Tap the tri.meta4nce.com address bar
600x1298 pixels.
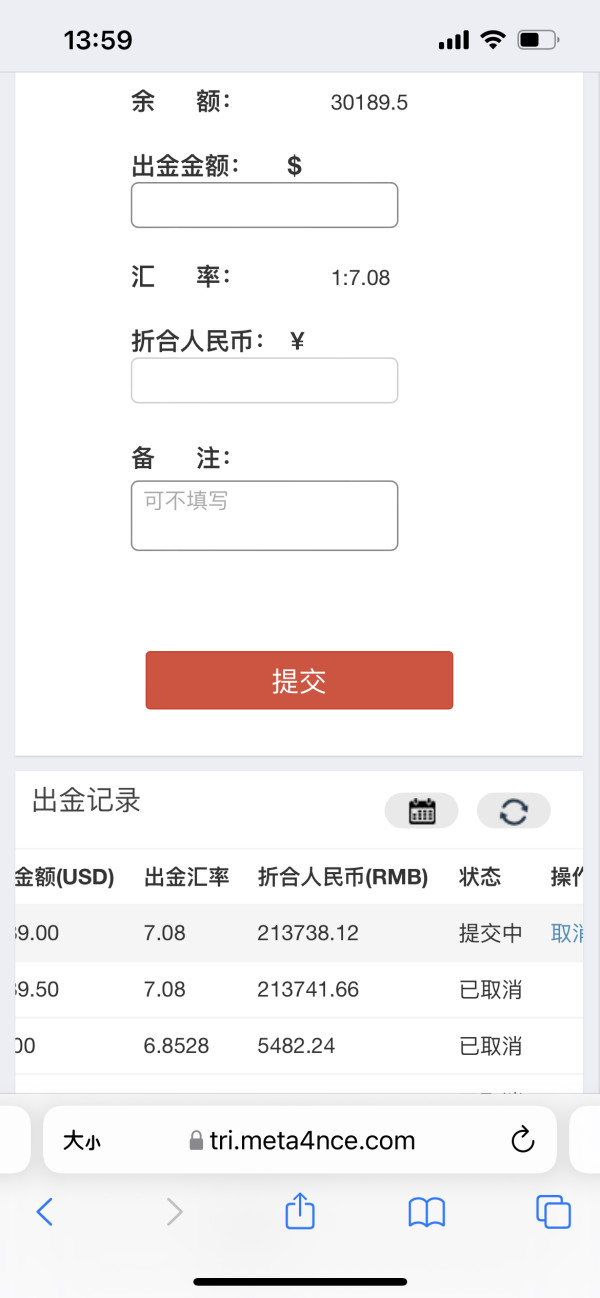coord(300,1140)
